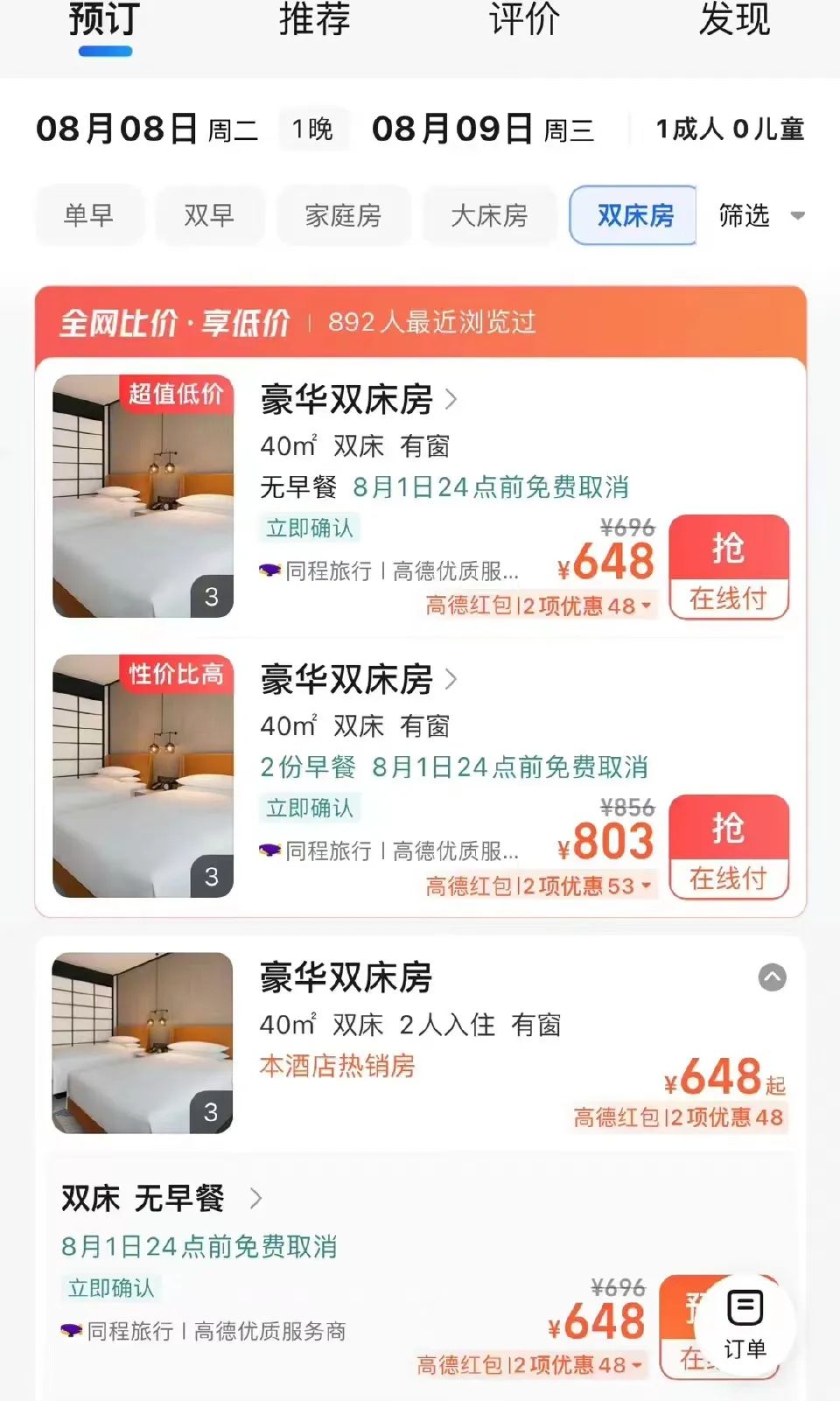Expand the 高德红包 2项优惠48 details under ¥648
This screenshot has height=1401, width=840.
pyautogui.click(x=539, y=606)
